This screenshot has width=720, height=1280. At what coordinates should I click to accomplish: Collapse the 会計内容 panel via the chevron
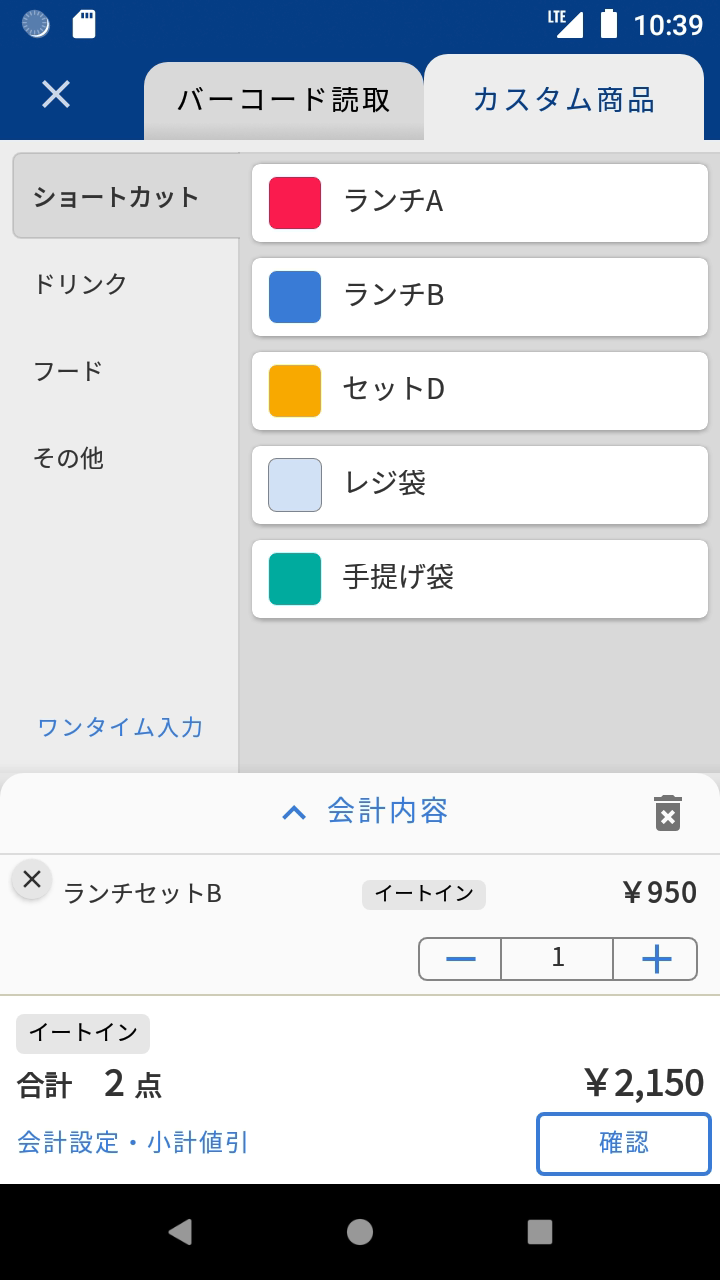point(293,812)
